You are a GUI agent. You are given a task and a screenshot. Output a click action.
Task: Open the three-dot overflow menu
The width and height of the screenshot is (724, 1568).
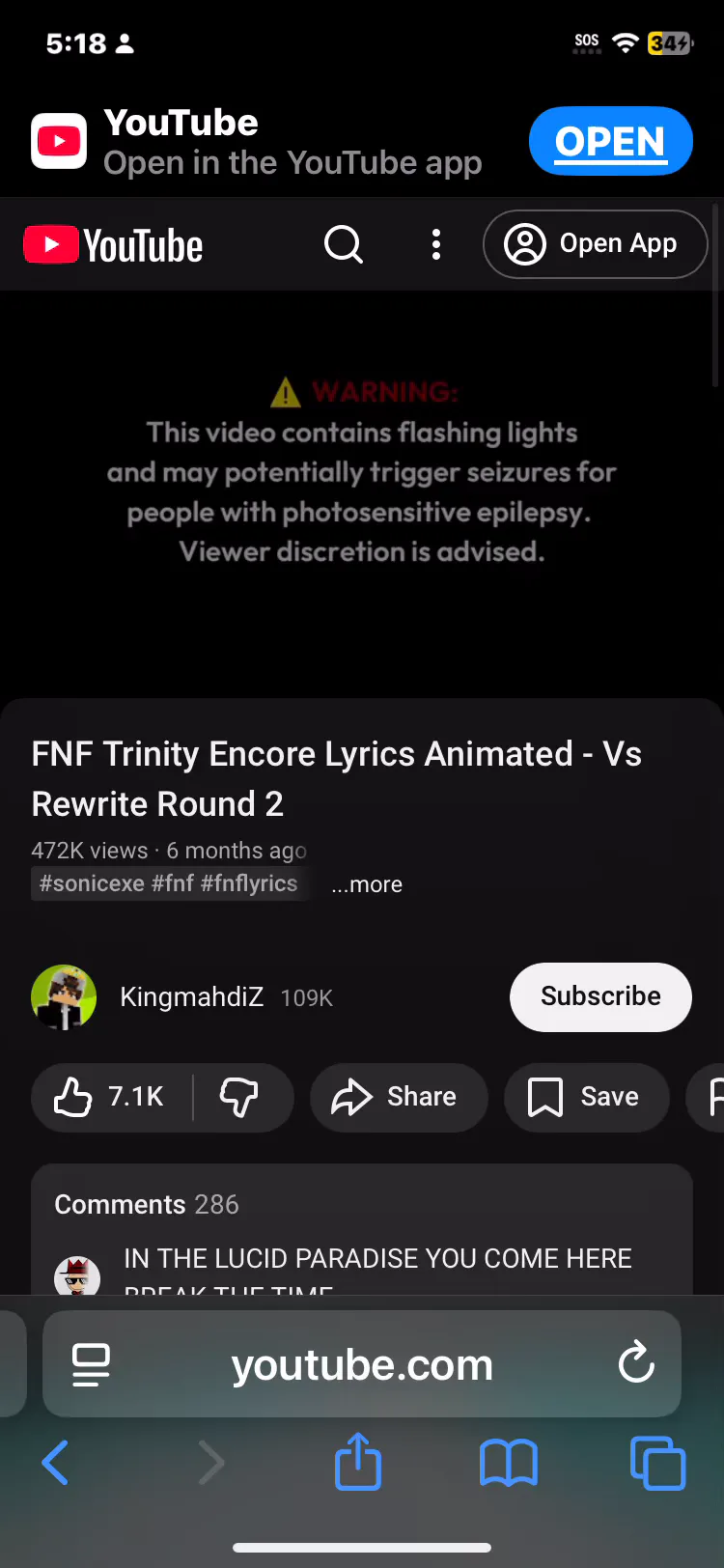click(436, 244)
